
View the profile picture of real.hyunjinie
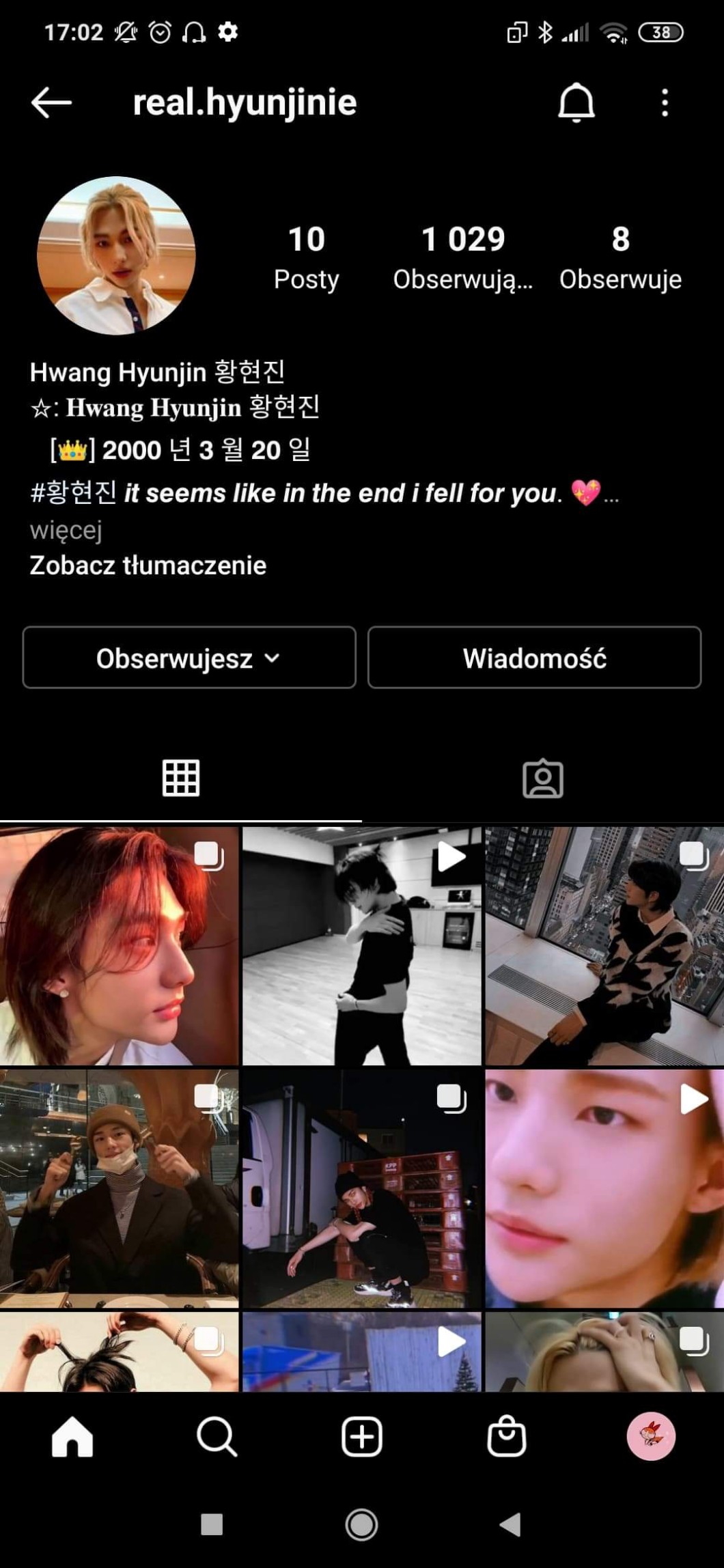[116, 255]
